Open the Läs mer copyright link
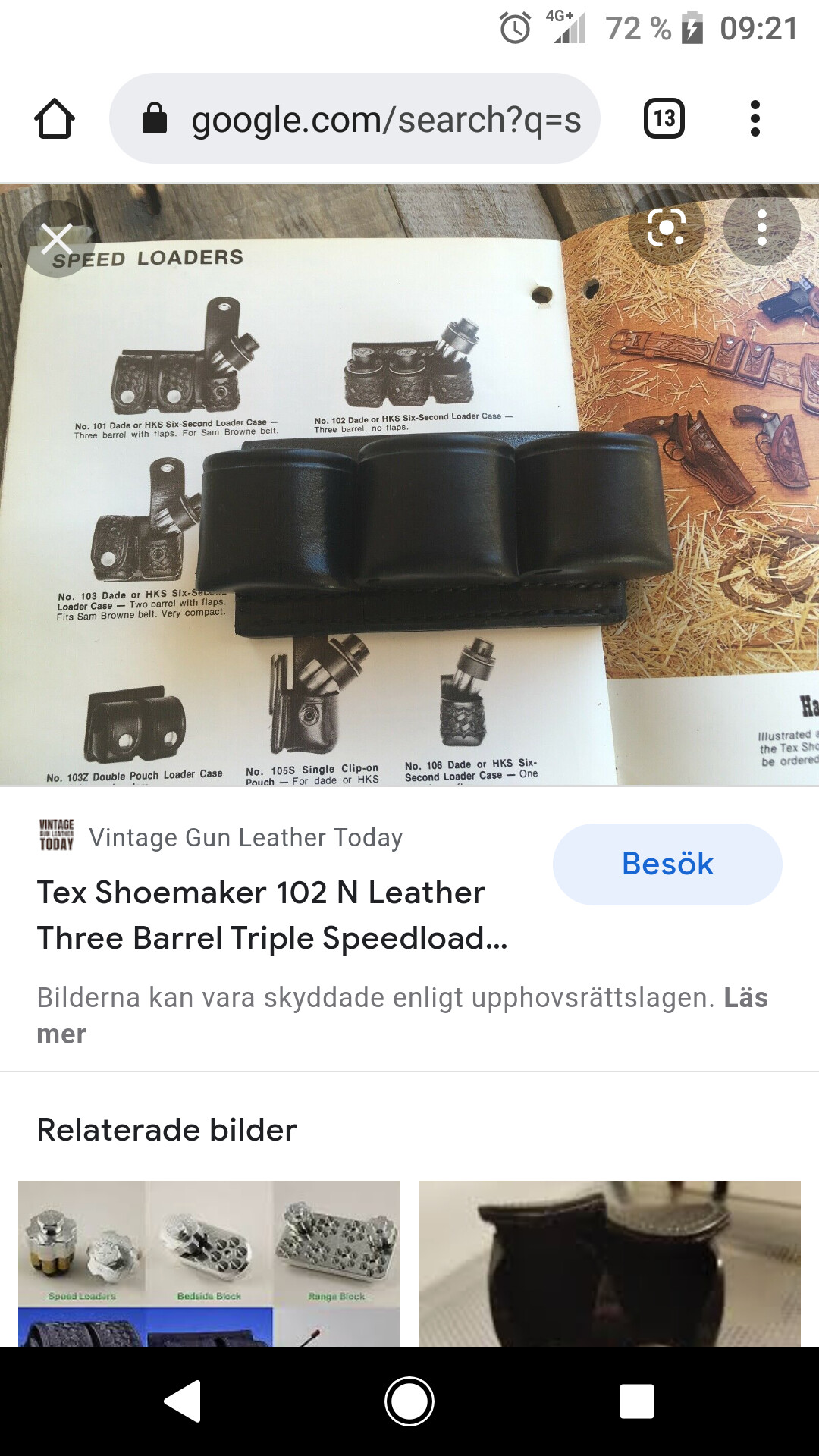The height and width of the screenshot is (1456, 819). point(402,1016)
